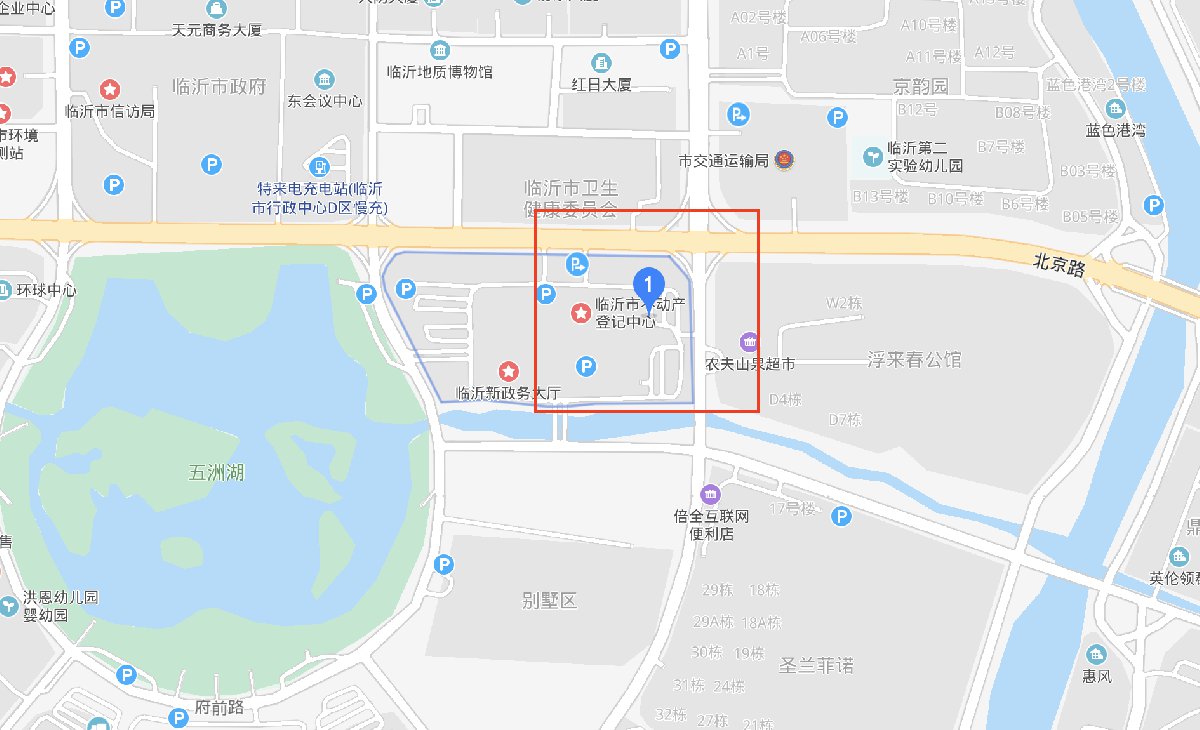Tap 特来电充电站 charging station marker

click(x=320, y=167)
